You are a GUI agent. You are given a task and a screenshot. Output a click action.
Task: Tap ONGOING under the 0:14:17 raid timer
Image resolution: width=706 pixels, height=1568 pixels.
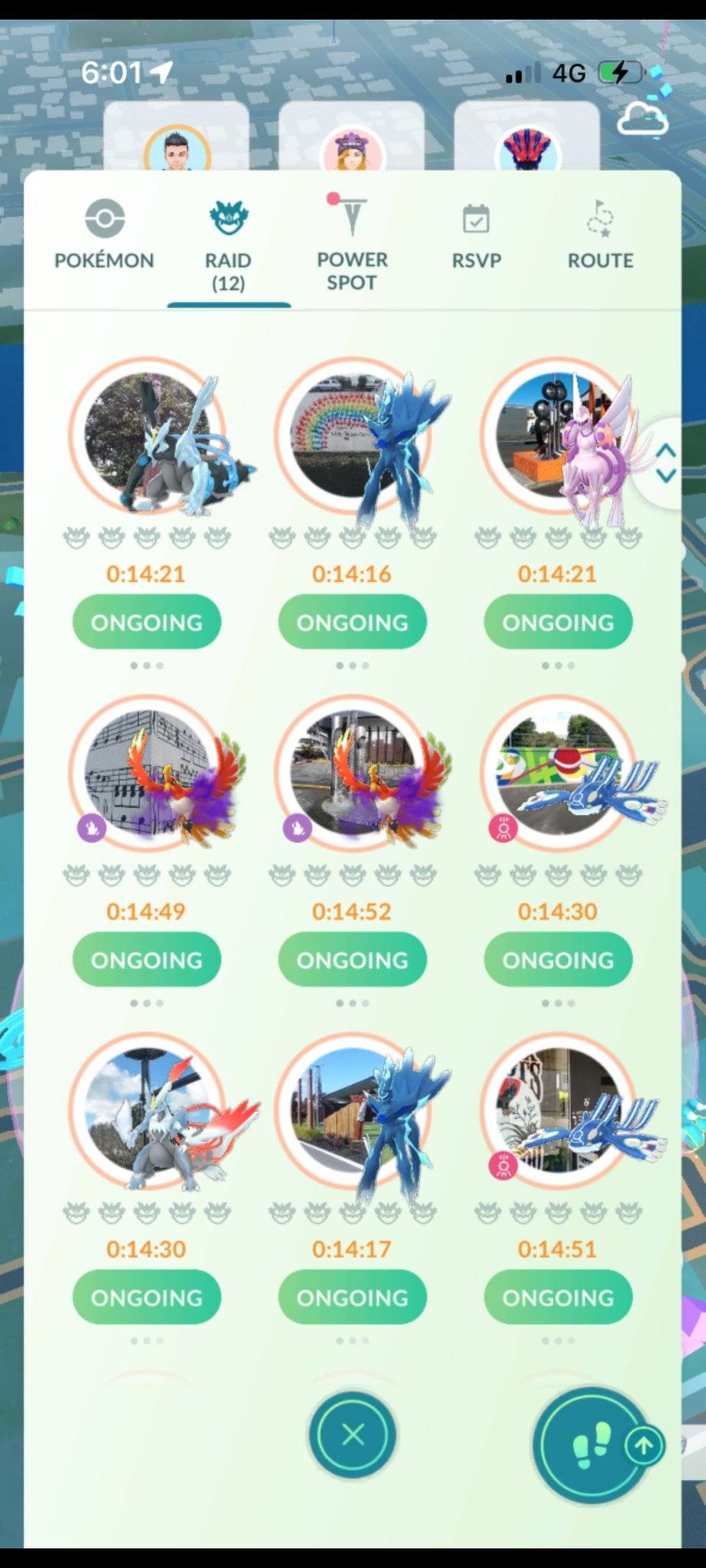(x=352, y=1298)
